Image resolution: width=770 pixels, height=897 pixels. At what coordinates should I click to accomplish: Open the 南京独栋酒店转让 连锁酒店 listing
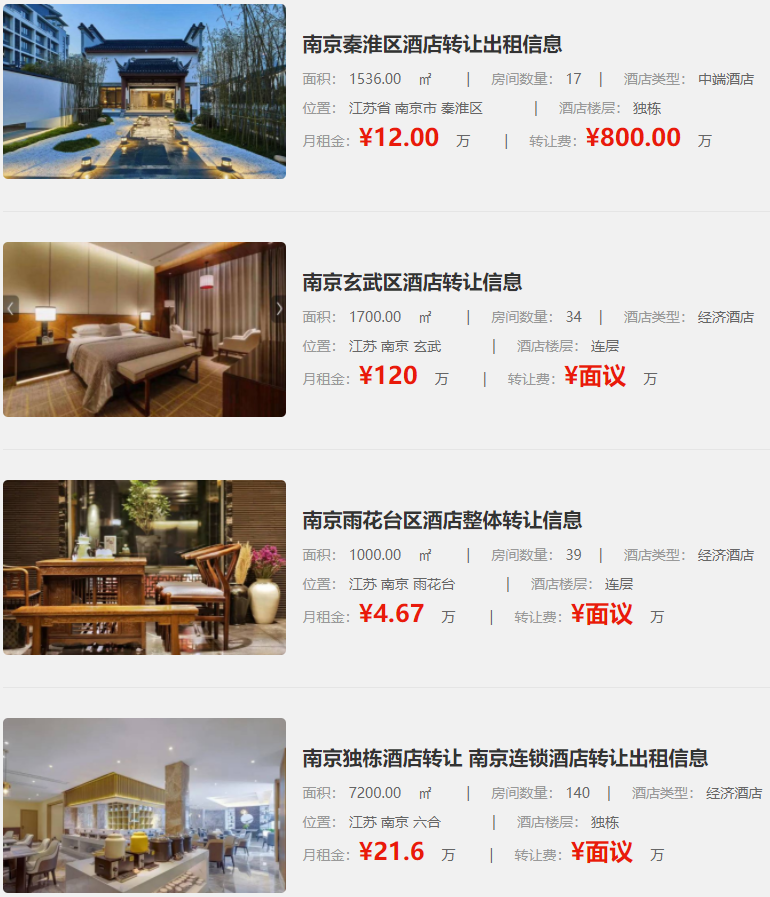pos(505,758)
